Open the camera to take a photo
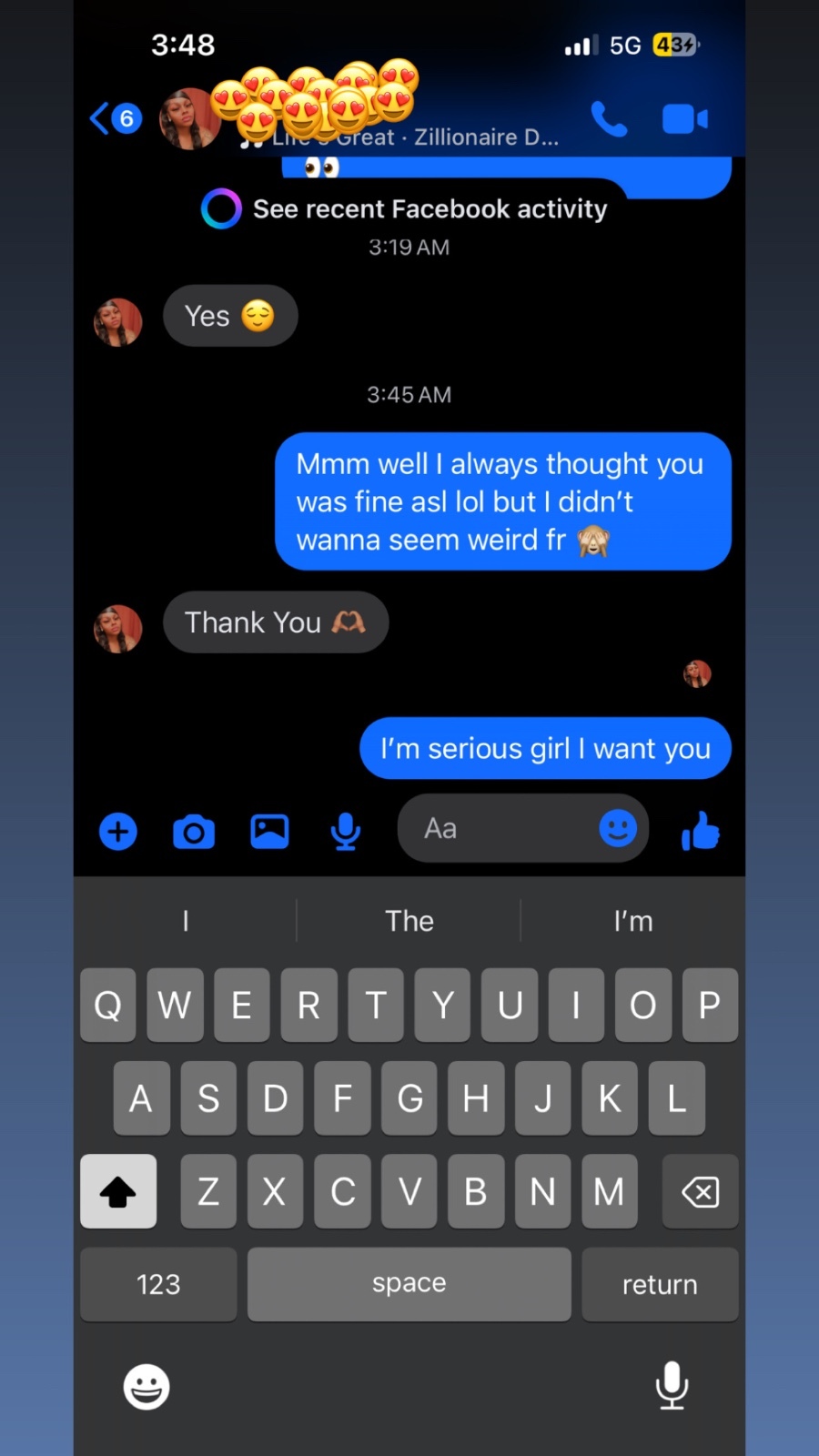Screen dimensions: 819x1456 click(x=194, y=832)
